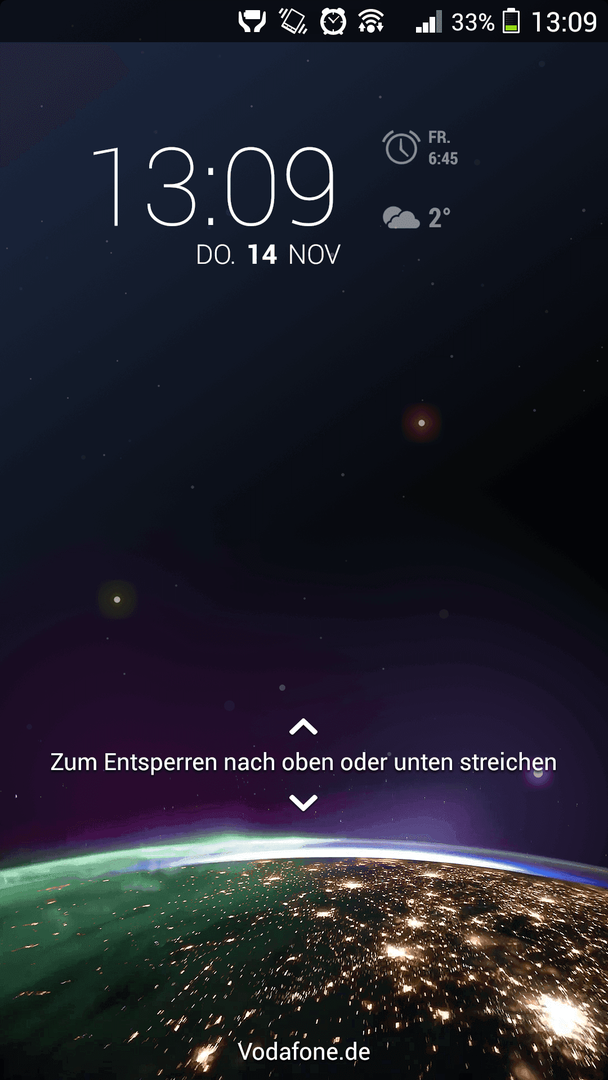Image resolution: width=608 pixels, height=1080 pixels.
Task: Tap the 2° weather indicator
Action: click(x=417, y=217)
